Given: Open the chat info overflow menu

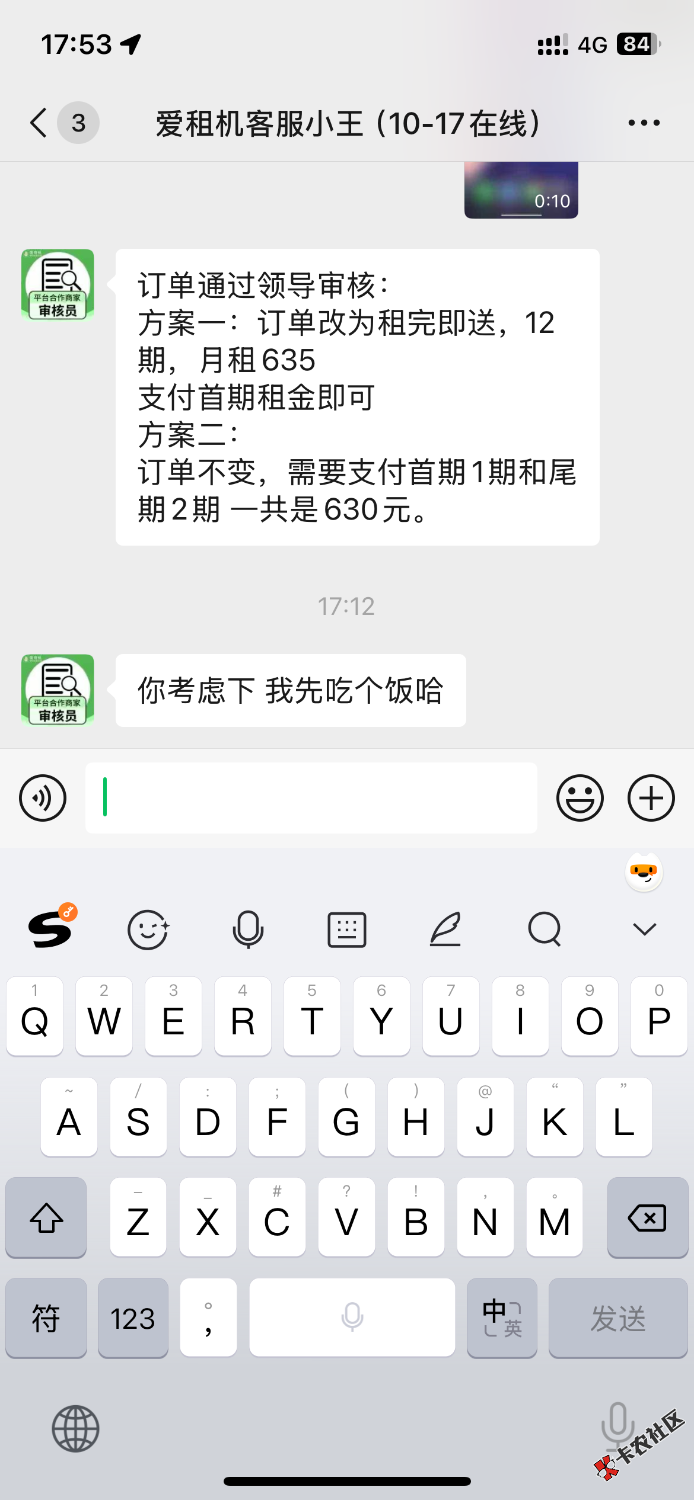Looking at the screenshot, I should point(644,124).
